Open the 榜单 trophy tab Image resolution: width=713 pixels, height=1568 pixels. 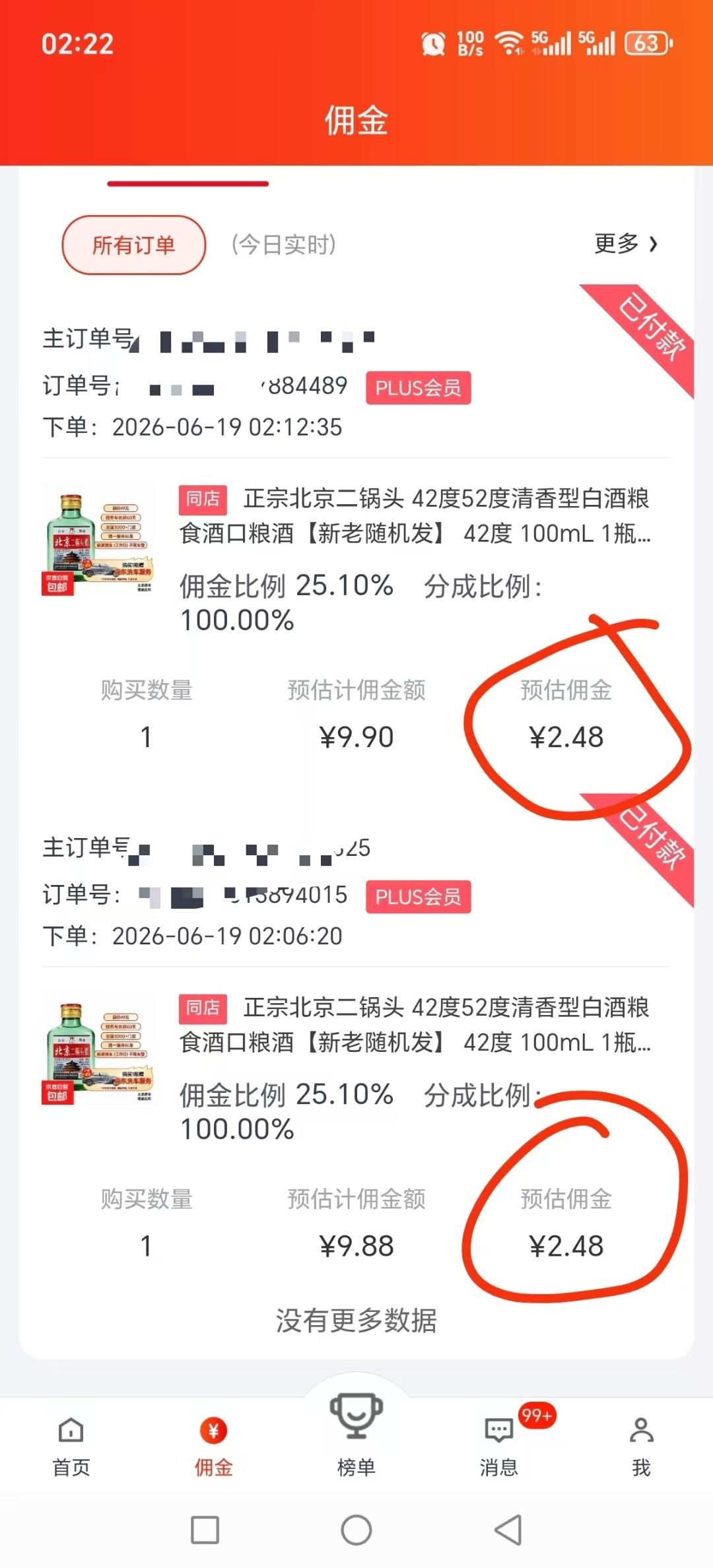coord(356,1435)
